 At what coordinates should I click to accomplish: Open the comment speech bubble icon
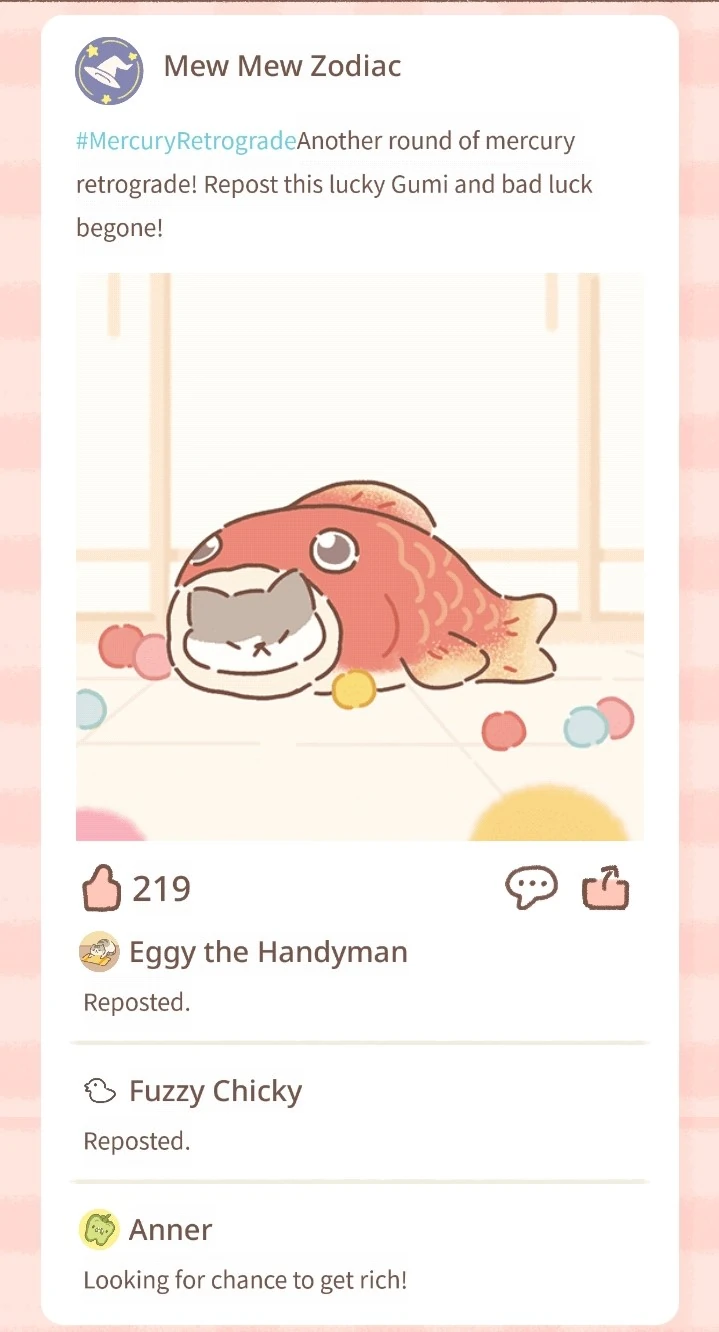tap(531, 888)
